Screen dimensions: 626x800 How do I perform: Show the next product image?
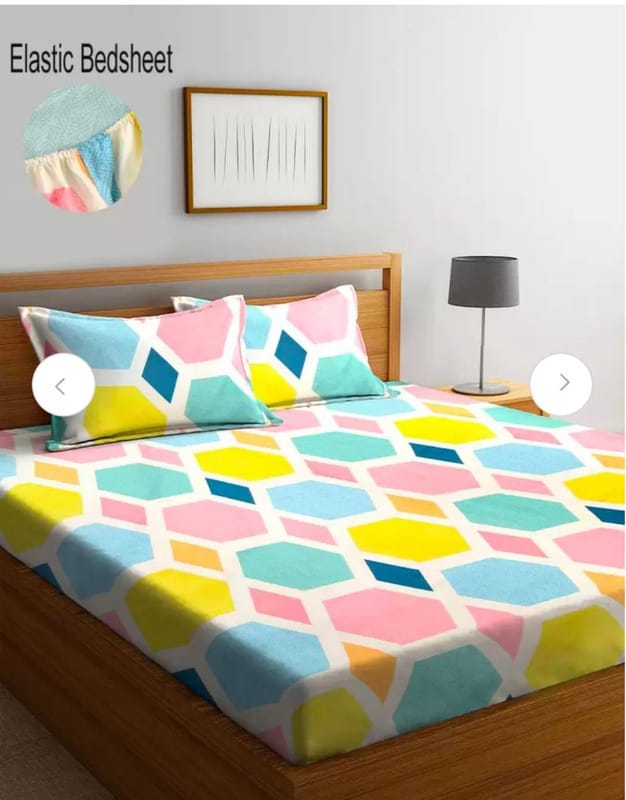pyautogui.click(x=561, y=384)
